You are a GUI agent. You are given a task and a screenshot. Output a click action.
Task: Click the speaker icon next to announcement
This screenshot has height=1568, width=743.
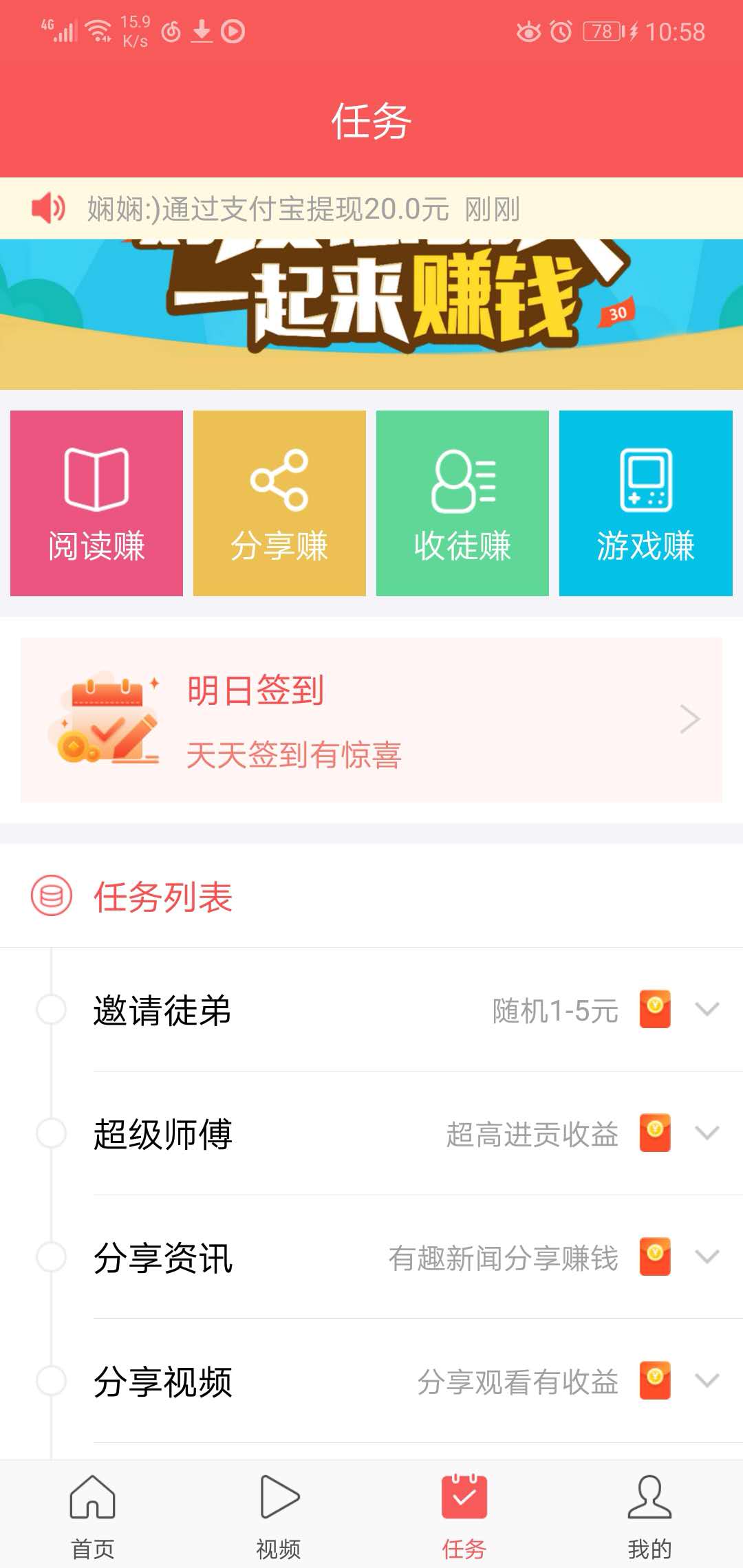(x=48, y=208)
